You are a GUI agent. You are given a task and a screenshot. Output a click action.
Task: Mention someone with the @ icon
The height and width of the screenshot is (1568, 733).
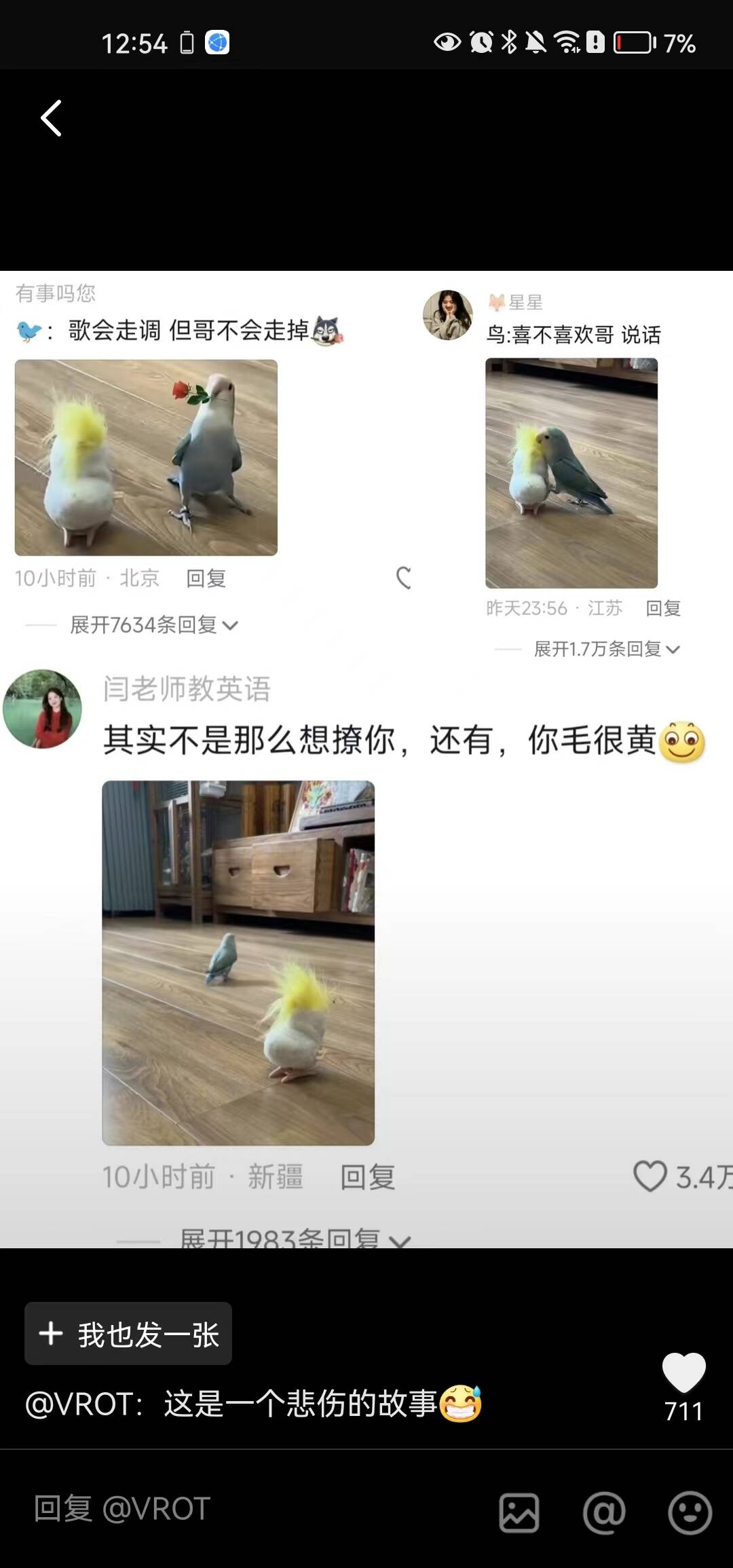click(603, 1512)
